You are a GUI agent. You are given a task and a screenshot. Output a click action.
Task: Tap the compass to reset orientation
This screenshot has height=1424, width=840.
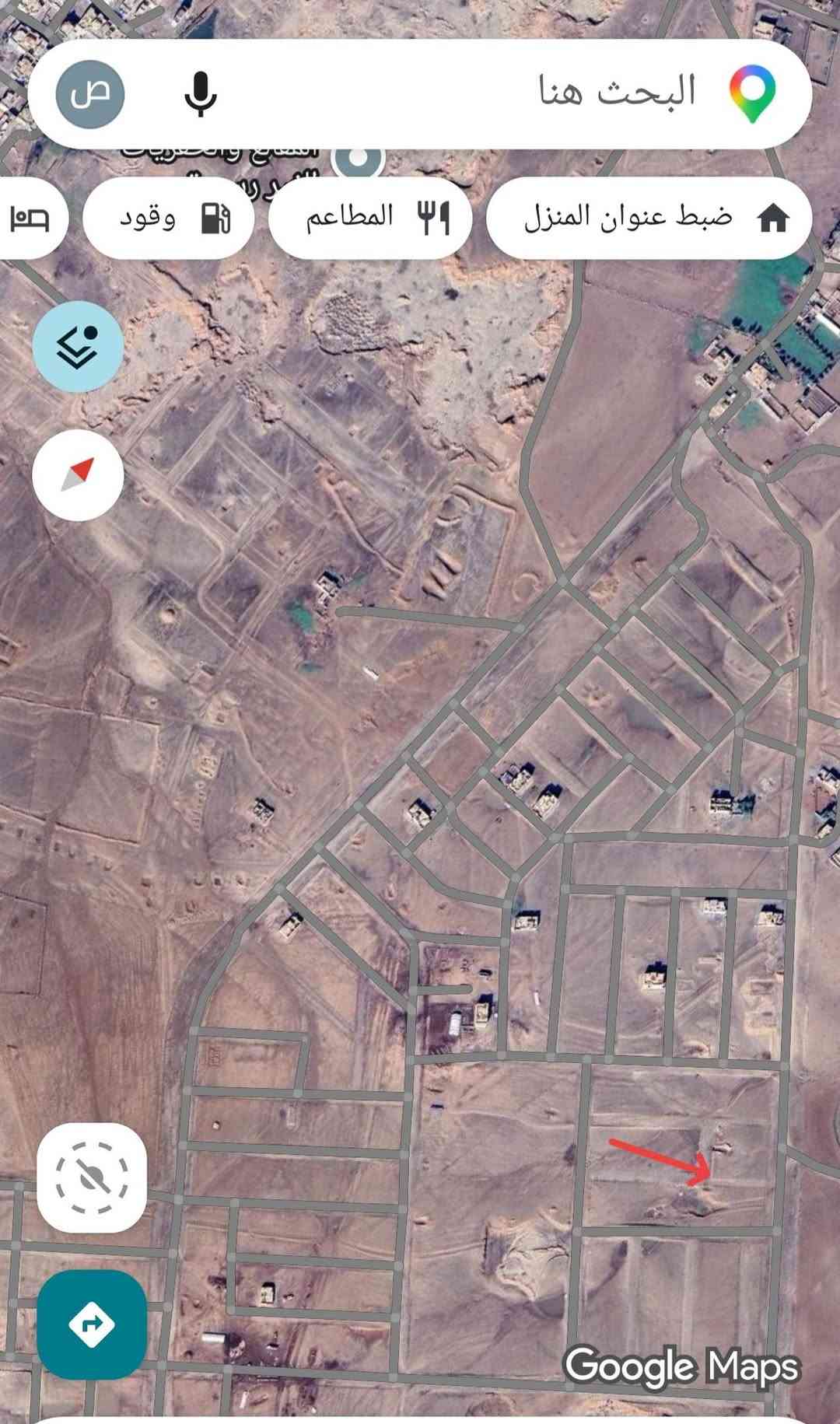[78, 474]
